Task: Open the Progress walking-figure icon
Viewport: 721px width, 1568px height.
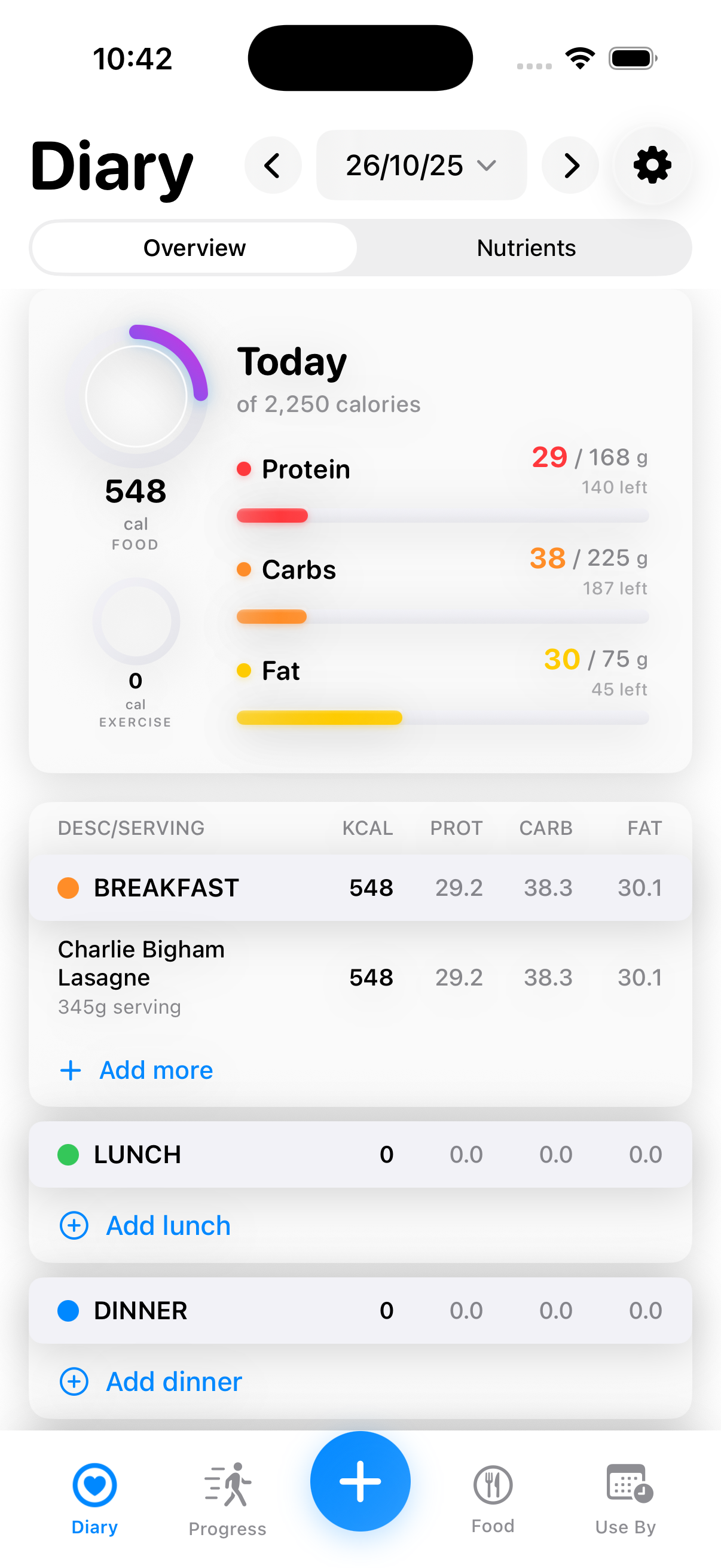Action: (x=227, y=1484)
